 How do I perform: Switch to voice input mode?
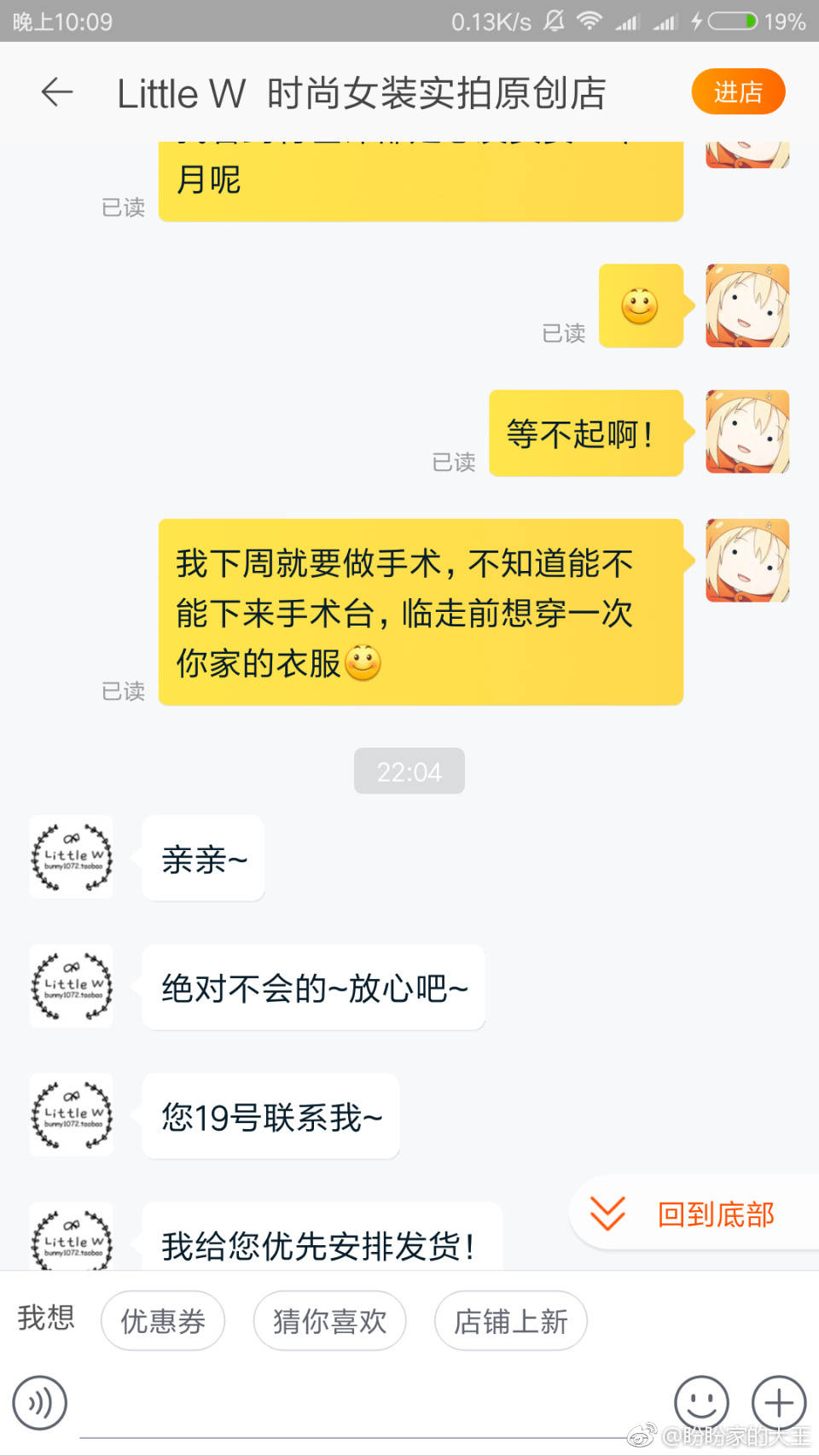pyautogui.click(x=39, y=1402)
